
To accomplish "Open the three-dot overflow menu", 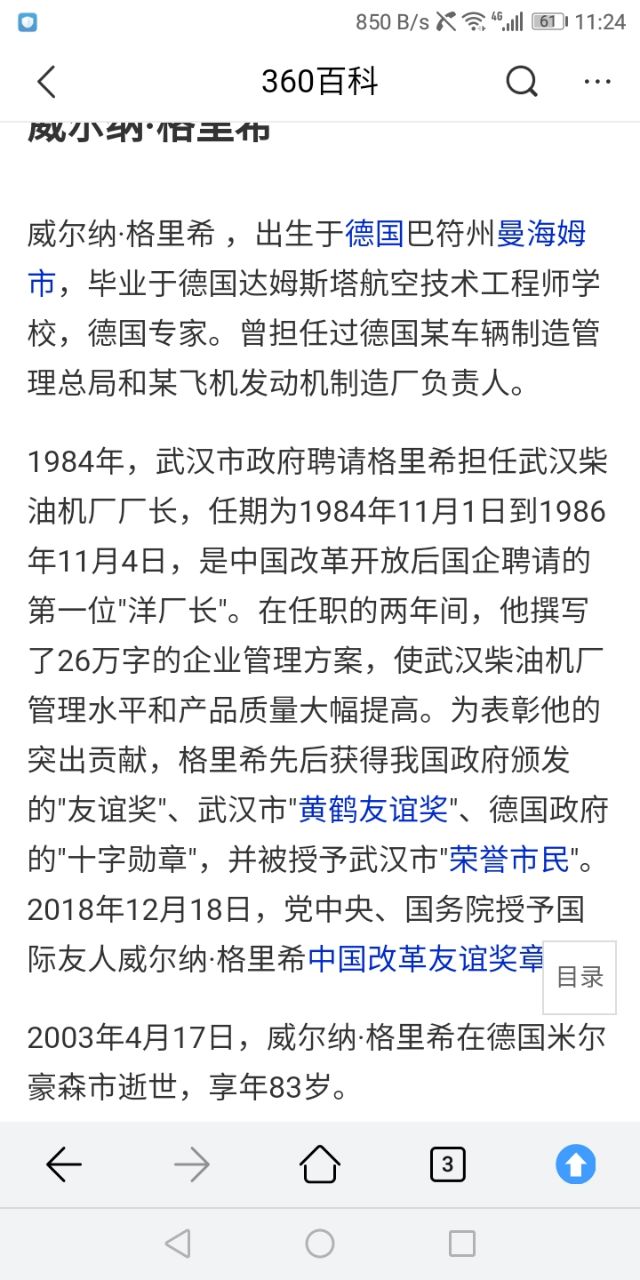I will (x=597, y=82).
